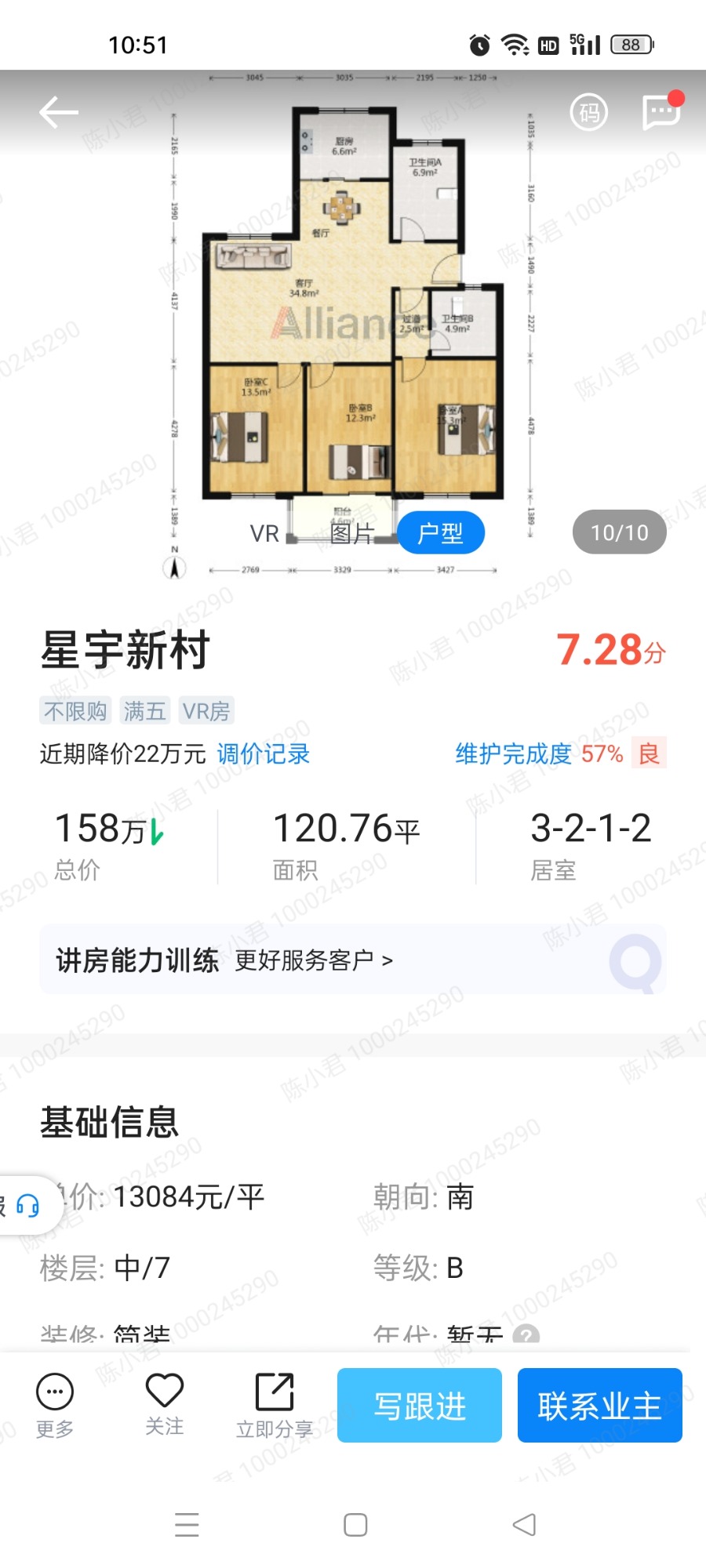This screenshot has height=1568, width=706.
Task: Tap the system back triangle
Action: pyautogui.click(x=524, y=1525)
